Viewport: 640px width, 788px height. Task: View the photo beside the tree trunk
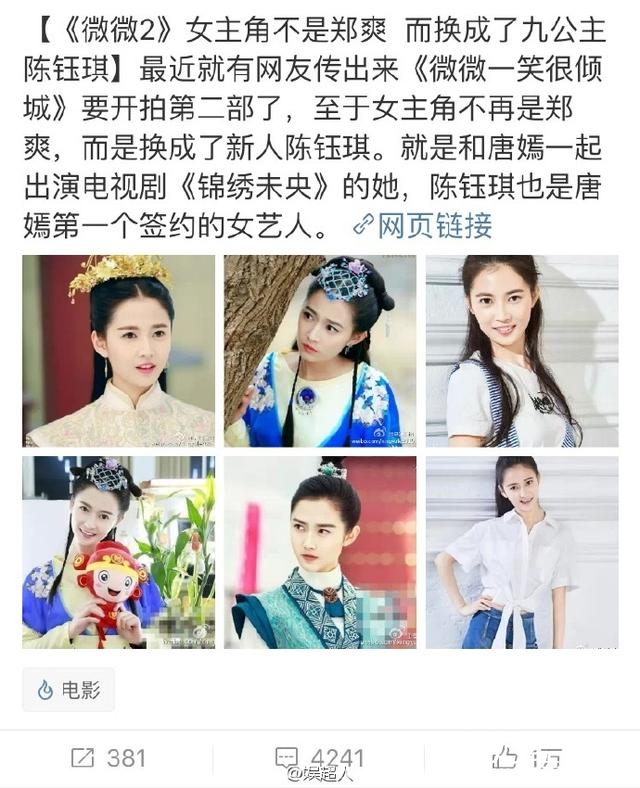pos(320,350)
